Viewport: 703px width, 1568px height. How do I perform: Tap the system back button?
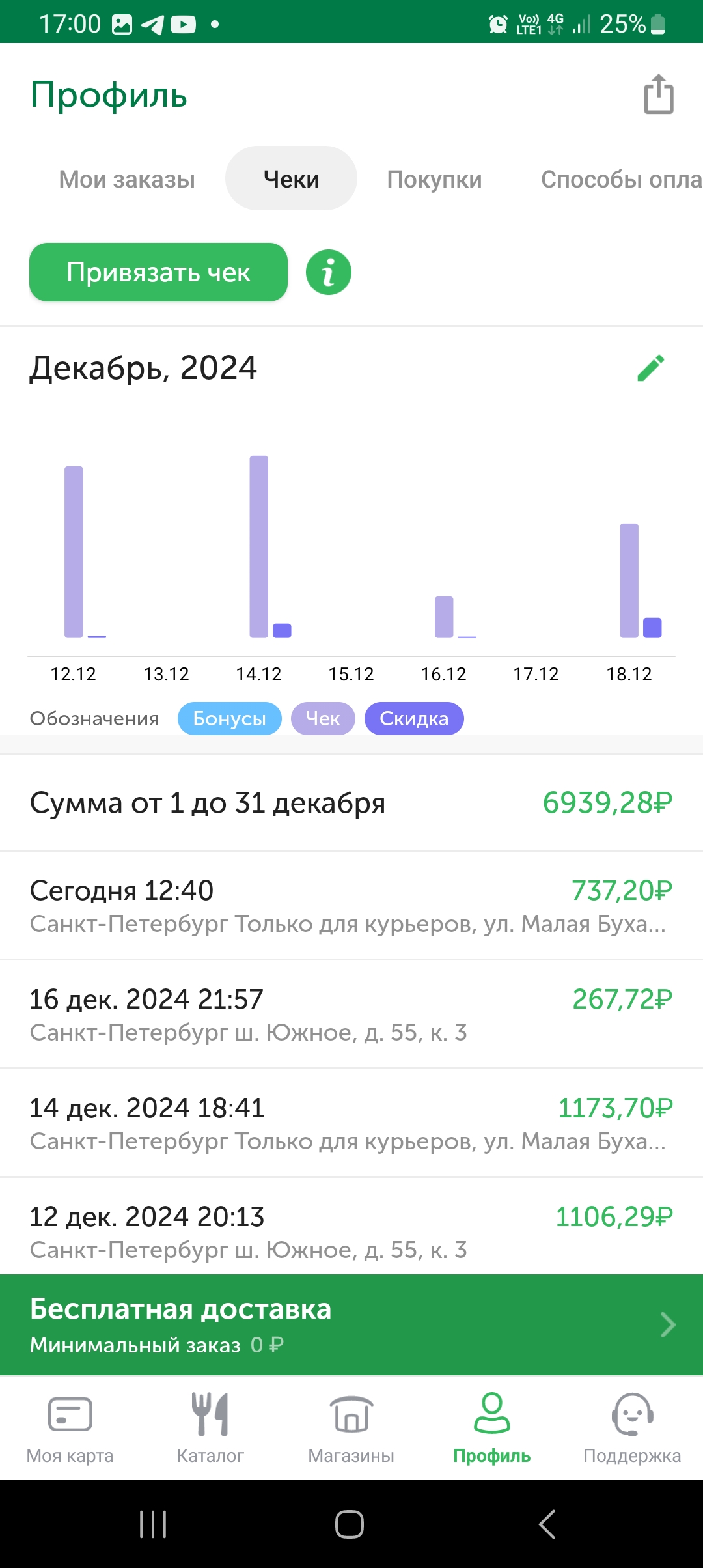pos(547,1524)
